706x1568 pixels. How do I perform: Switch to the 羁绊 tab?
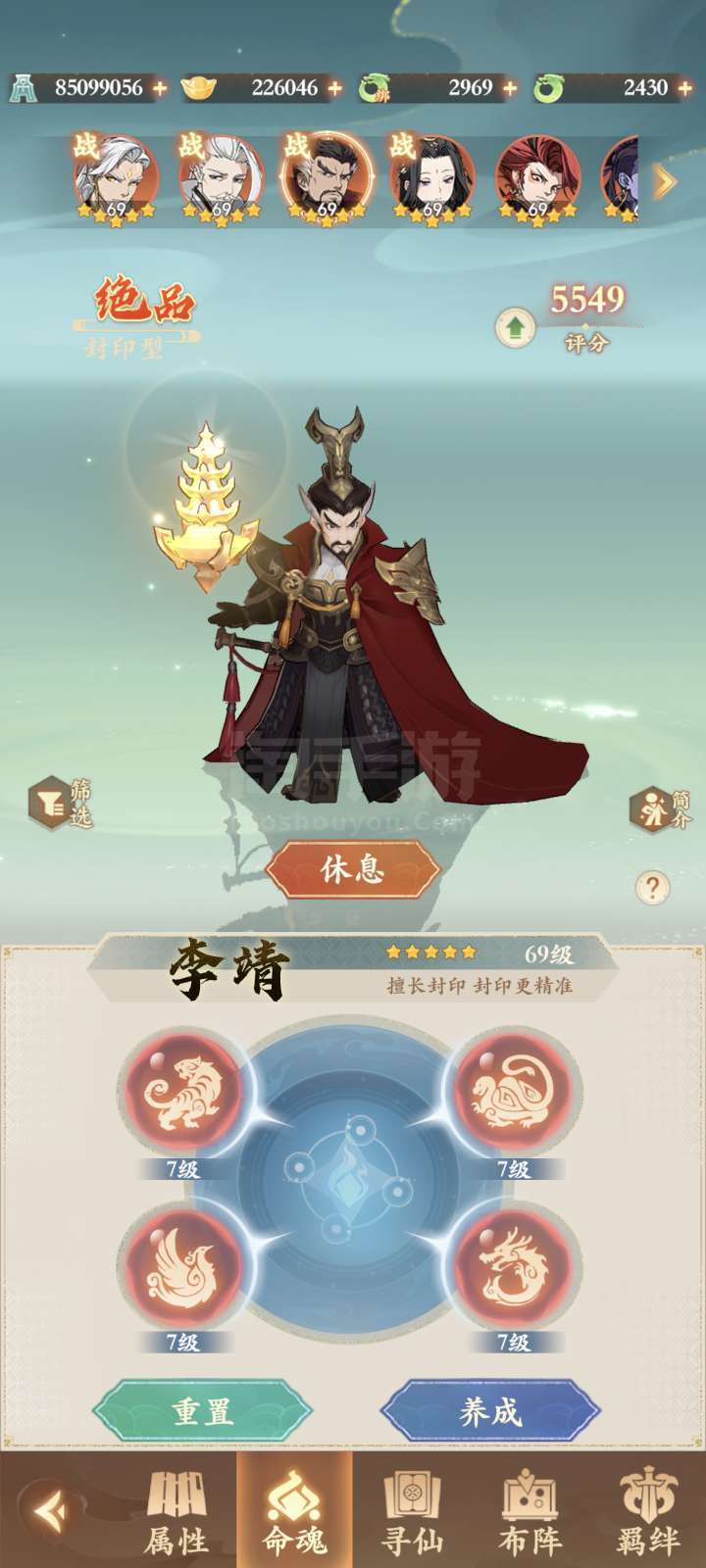tap(647, 1510)
